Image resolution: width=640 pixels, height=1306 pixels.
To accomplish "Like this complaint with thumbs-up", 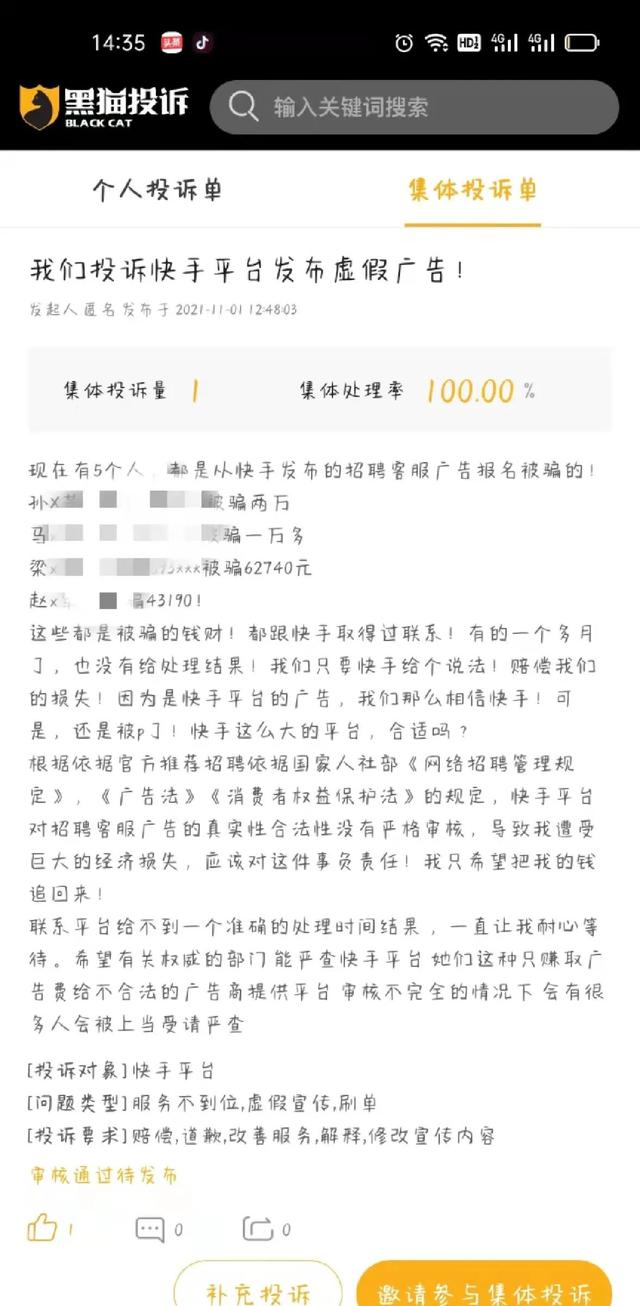I will click(x=43, y=1228).
